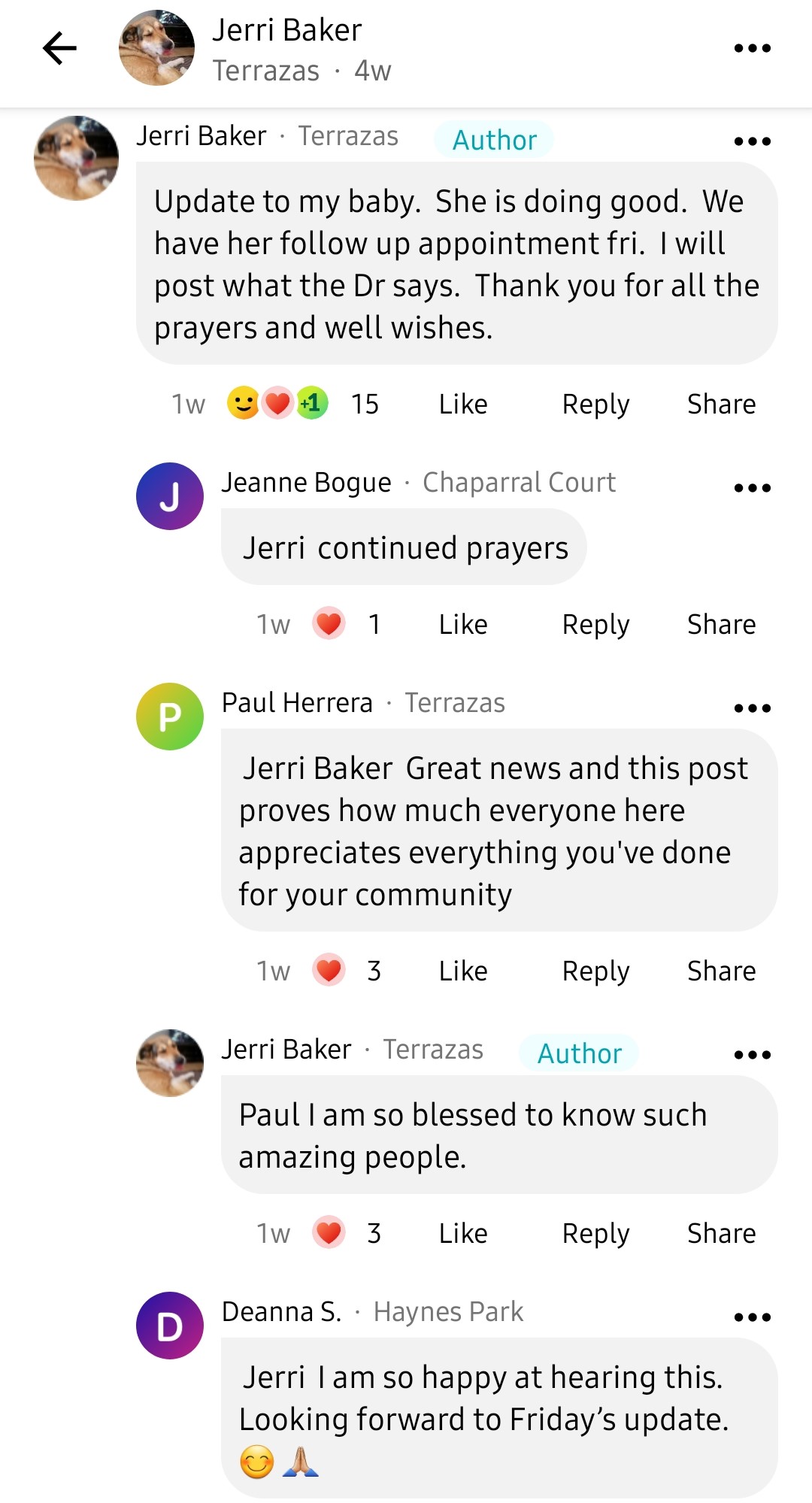Image resolution: width=812 pixels, height=1503 pixels.
Task: Like Jerri Baker's update comment
Action: pyautogui.click(x=463, y=405)
